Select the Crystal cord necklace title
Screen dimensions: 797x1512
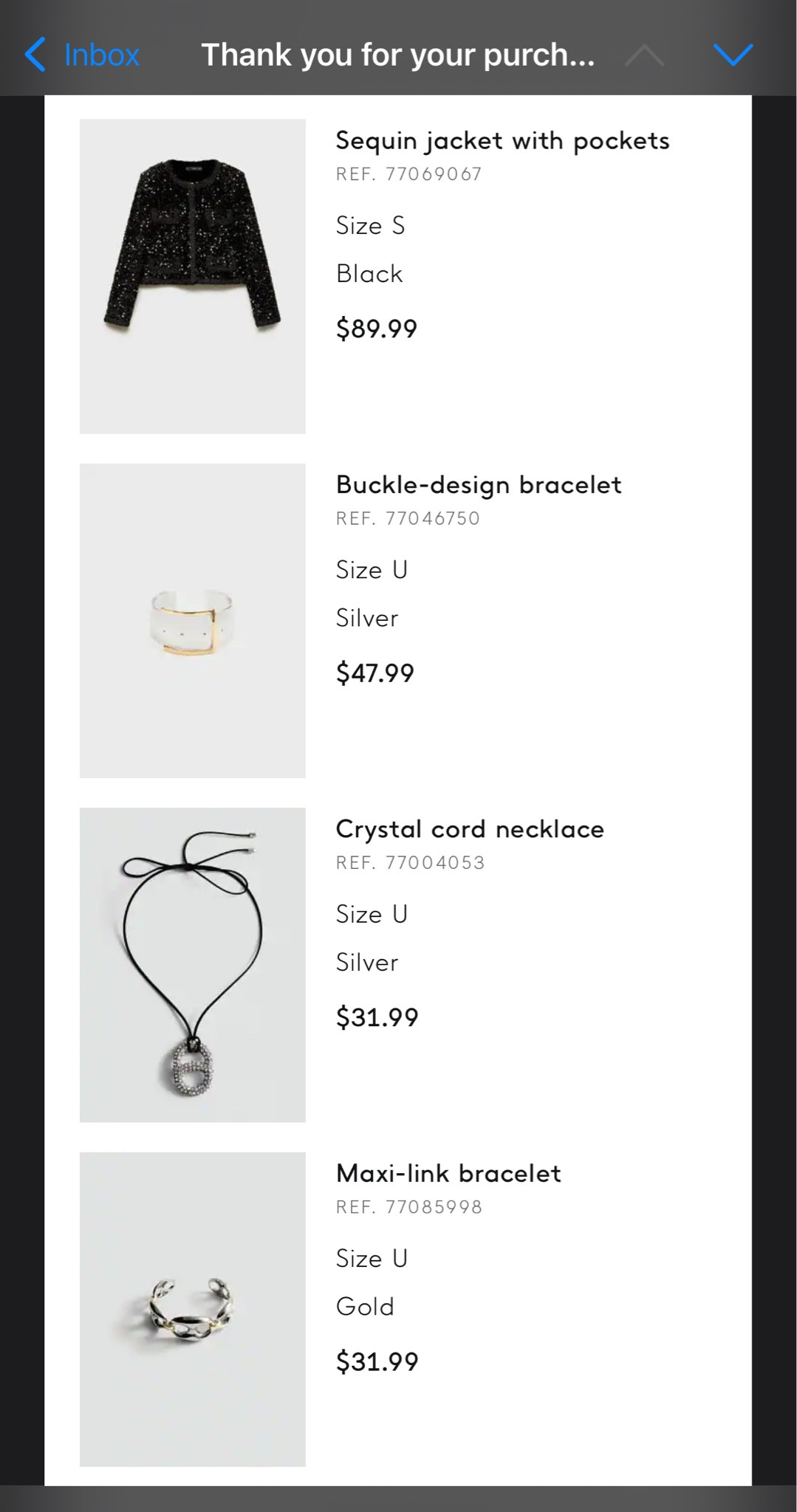pyautogui.click(x=470, y=828)
